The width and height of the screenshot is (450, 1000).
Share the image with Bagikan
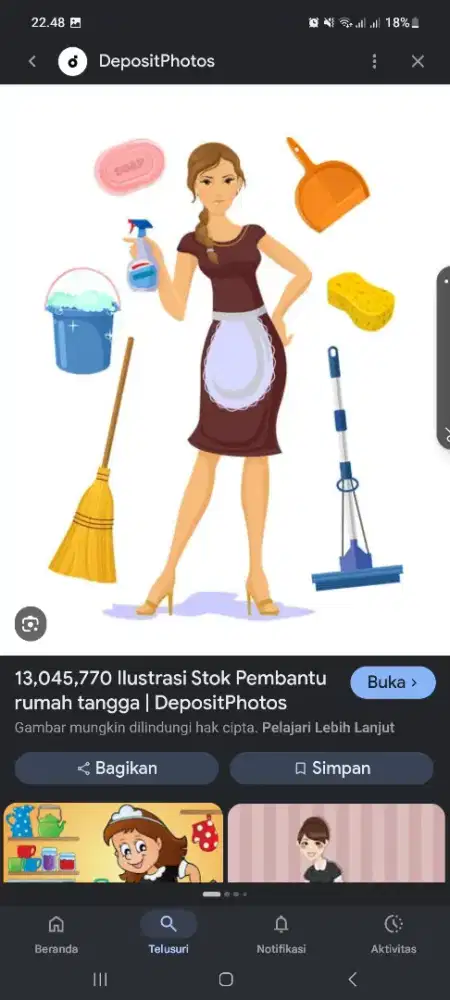[117, 768]
